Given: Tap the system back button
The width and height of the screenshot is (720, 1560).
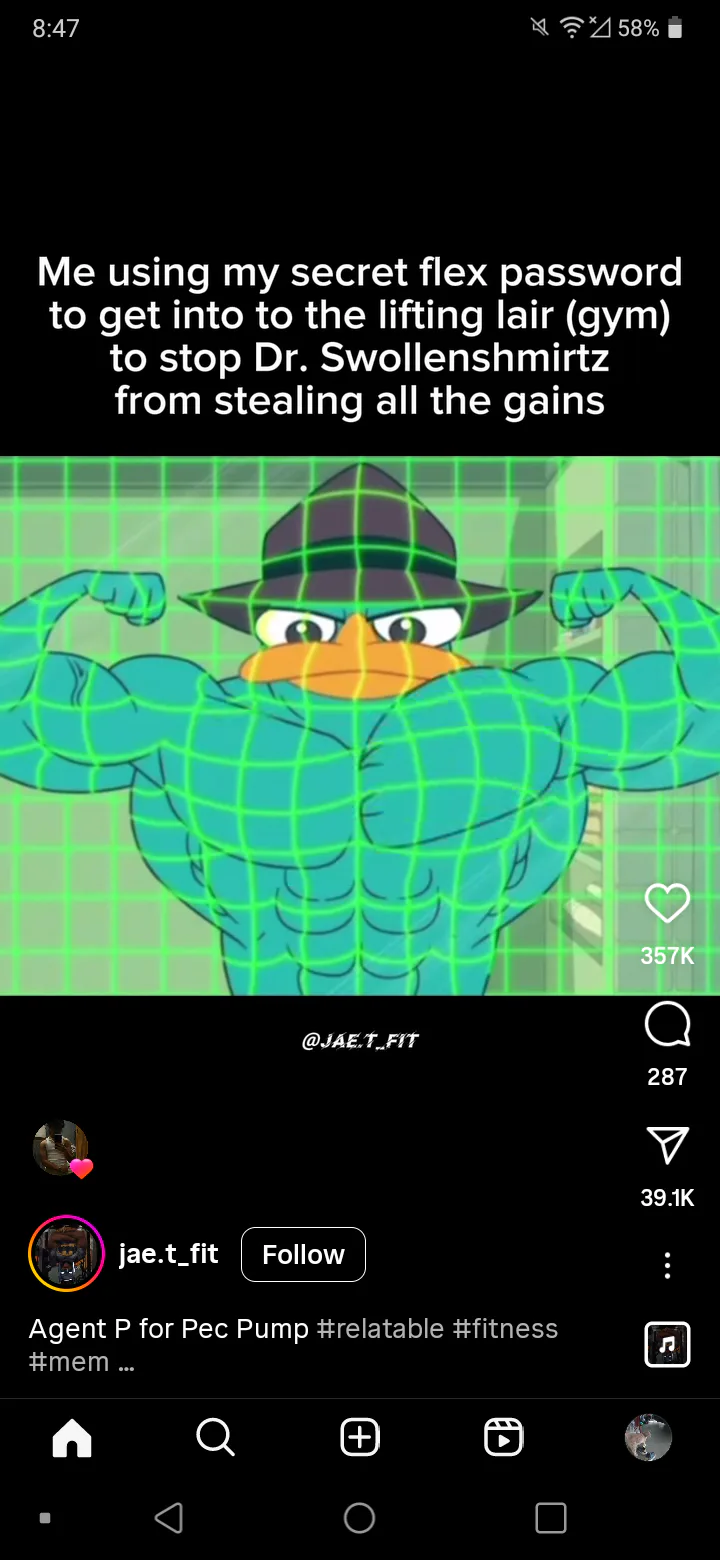Looking at the screenshot, I should (169, 1518).
